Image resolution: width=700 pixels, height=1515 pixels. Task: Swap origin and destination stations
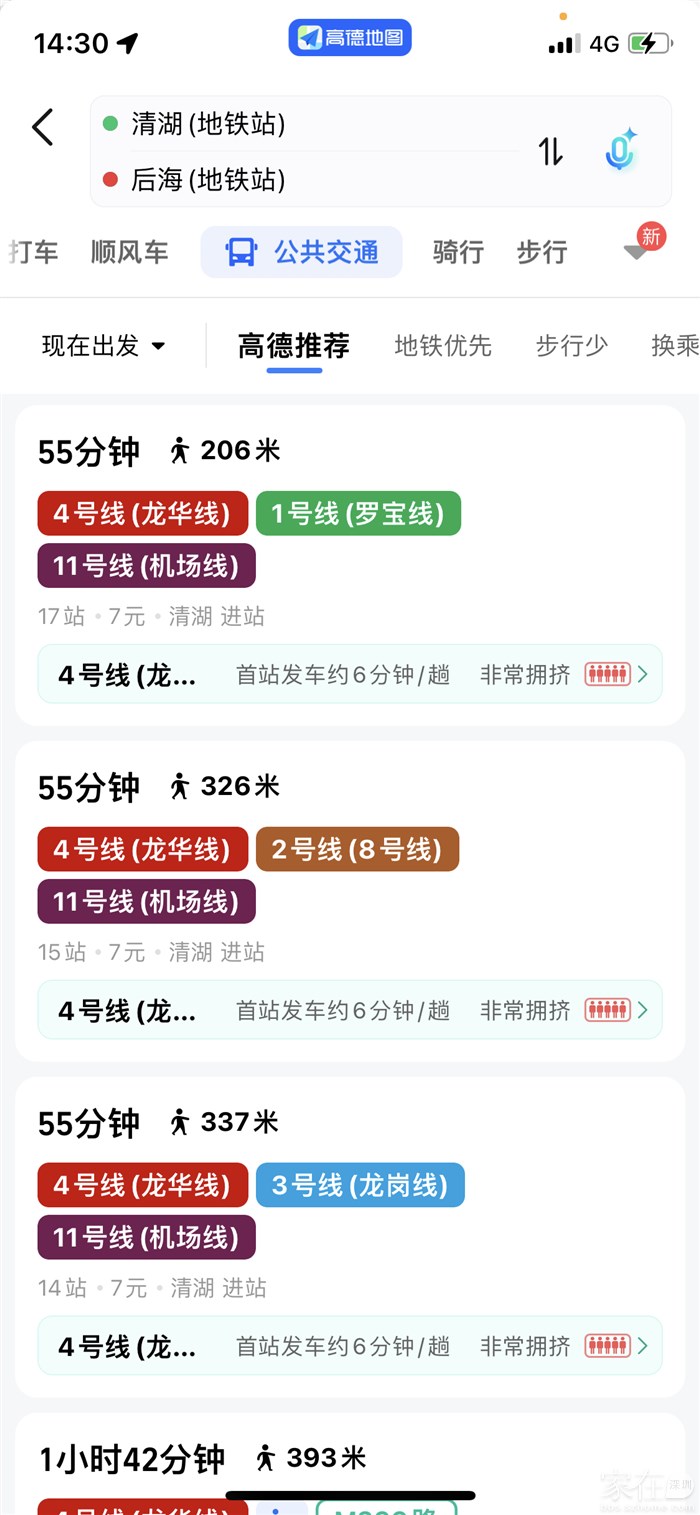[x=551, y=152]
